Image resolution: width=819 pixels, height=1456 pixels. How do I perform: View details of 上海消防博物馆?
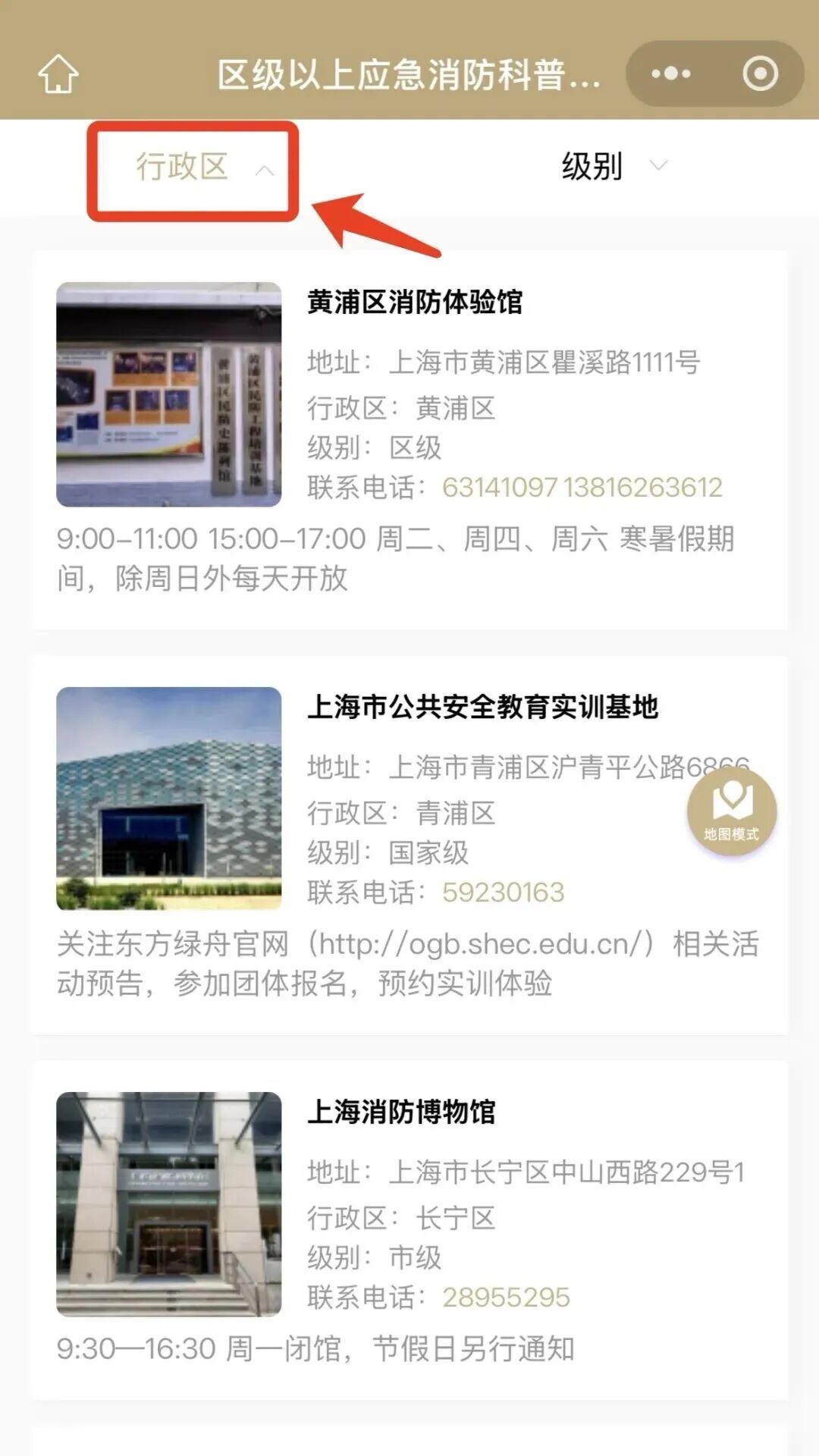click(401, 1112)
